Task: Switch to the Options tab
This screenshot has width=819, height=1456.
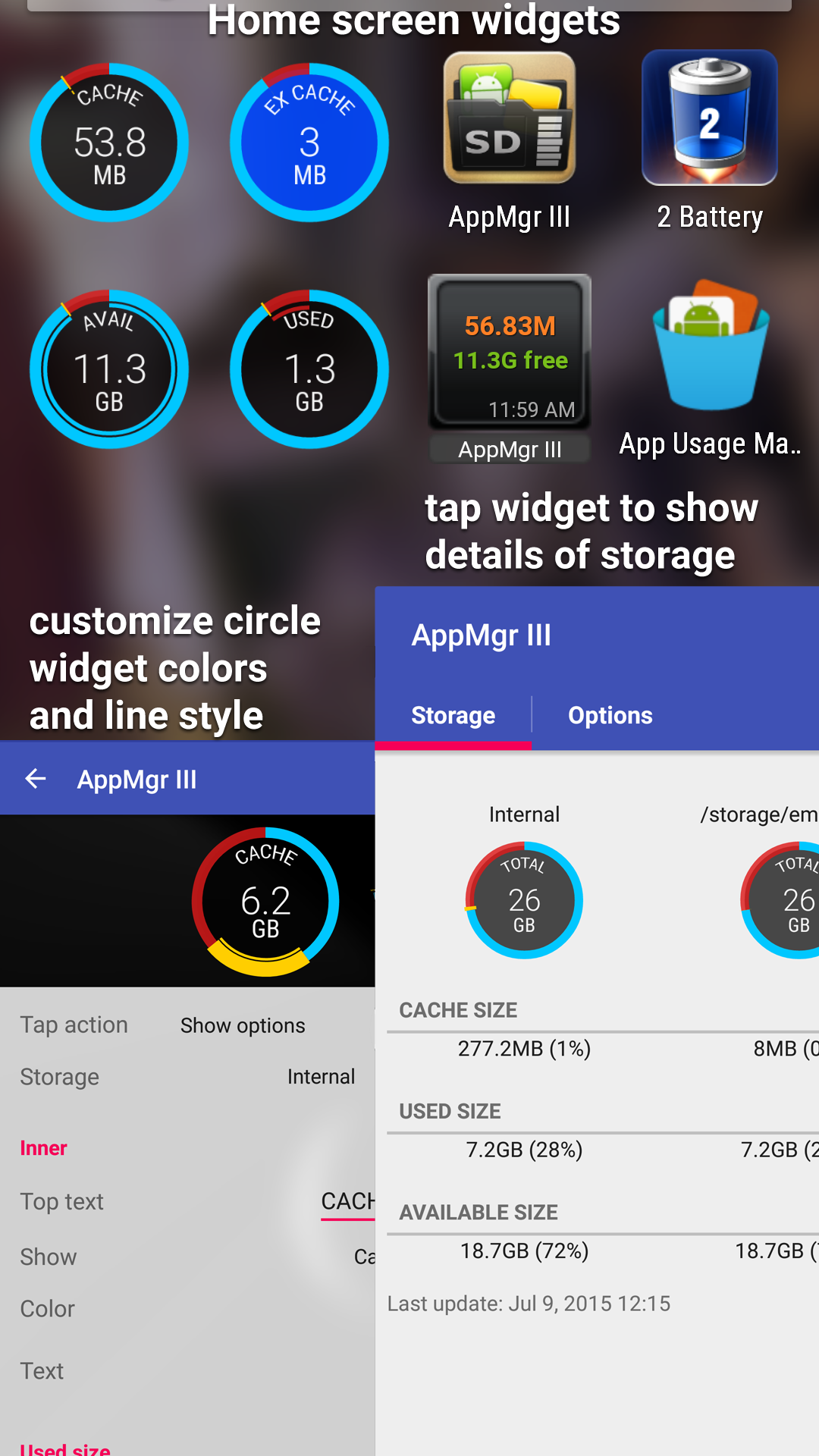Action: [x=610, y=714]
